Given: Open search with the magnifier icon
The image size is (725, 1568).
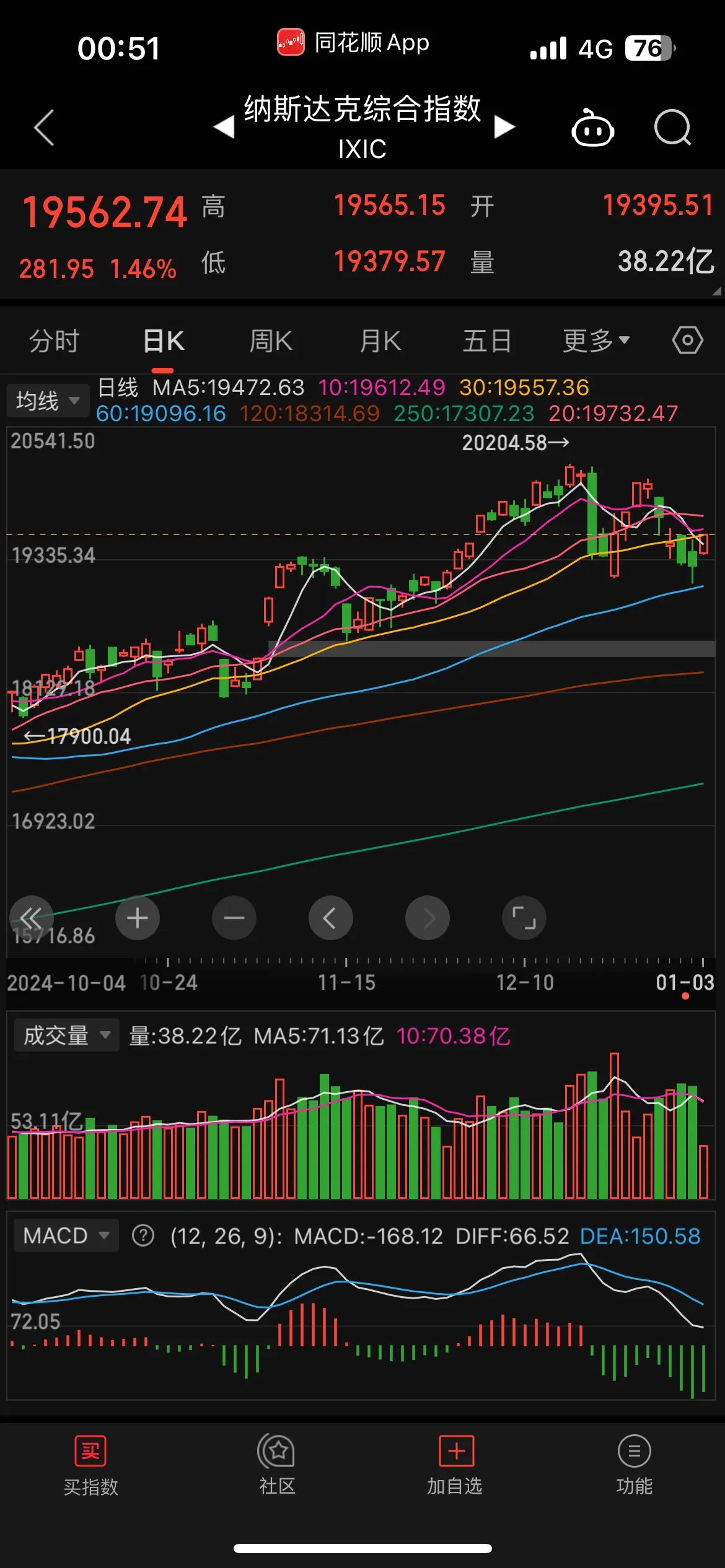Looking at the screenshot, I should click(x=672, y=128).
